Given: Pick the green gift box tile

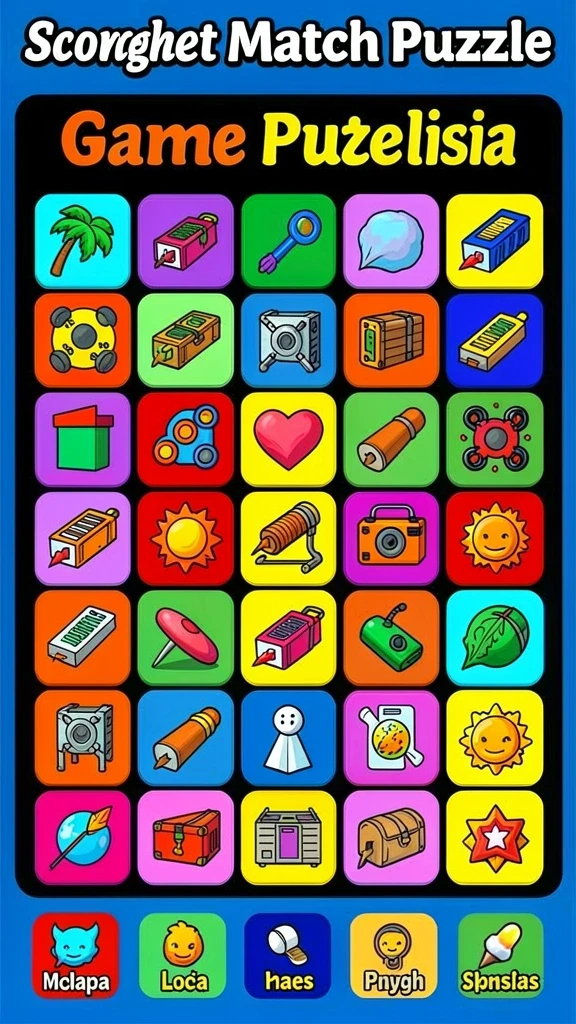Looking at the screenshot, I should [x=82, y=439].
